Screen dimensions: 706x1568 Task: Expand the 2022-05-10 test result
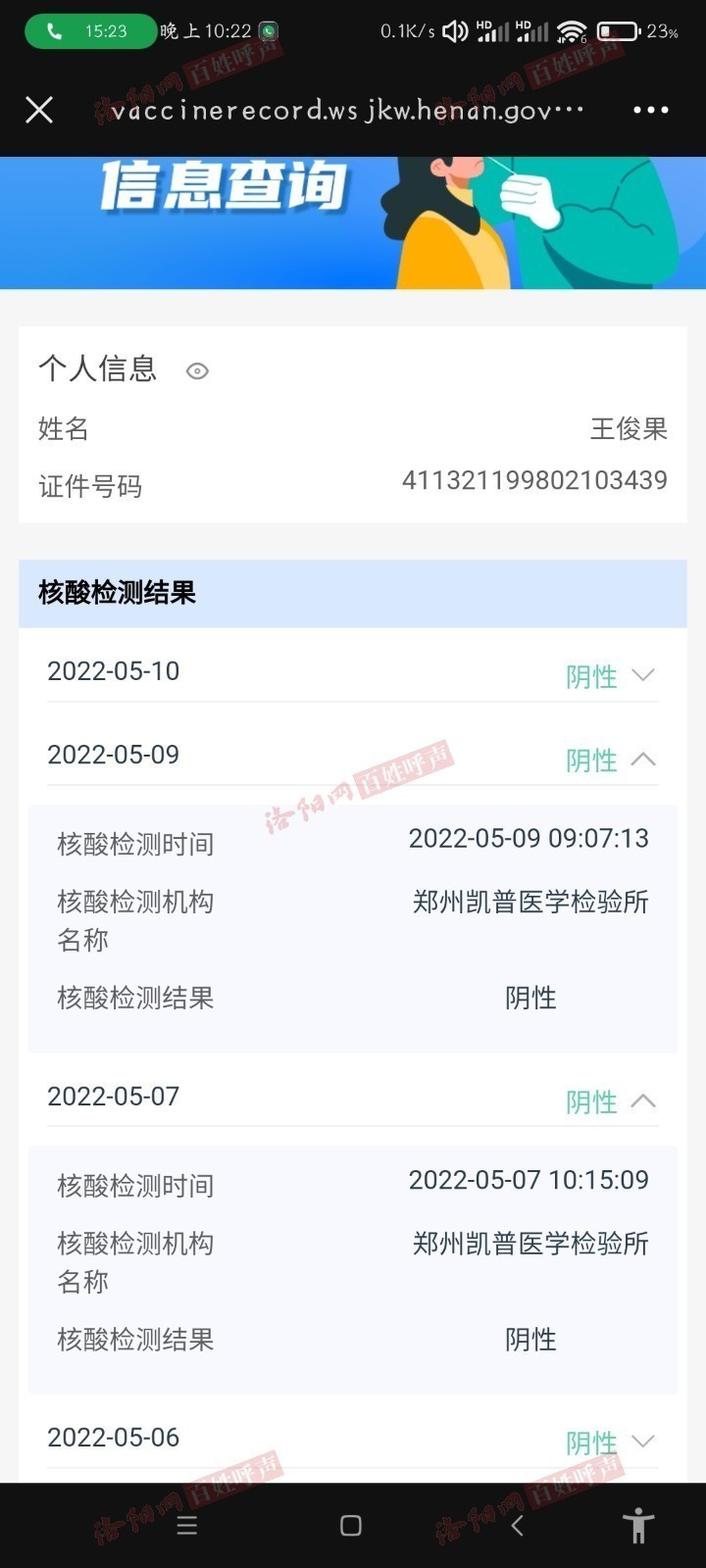point(353,673)
